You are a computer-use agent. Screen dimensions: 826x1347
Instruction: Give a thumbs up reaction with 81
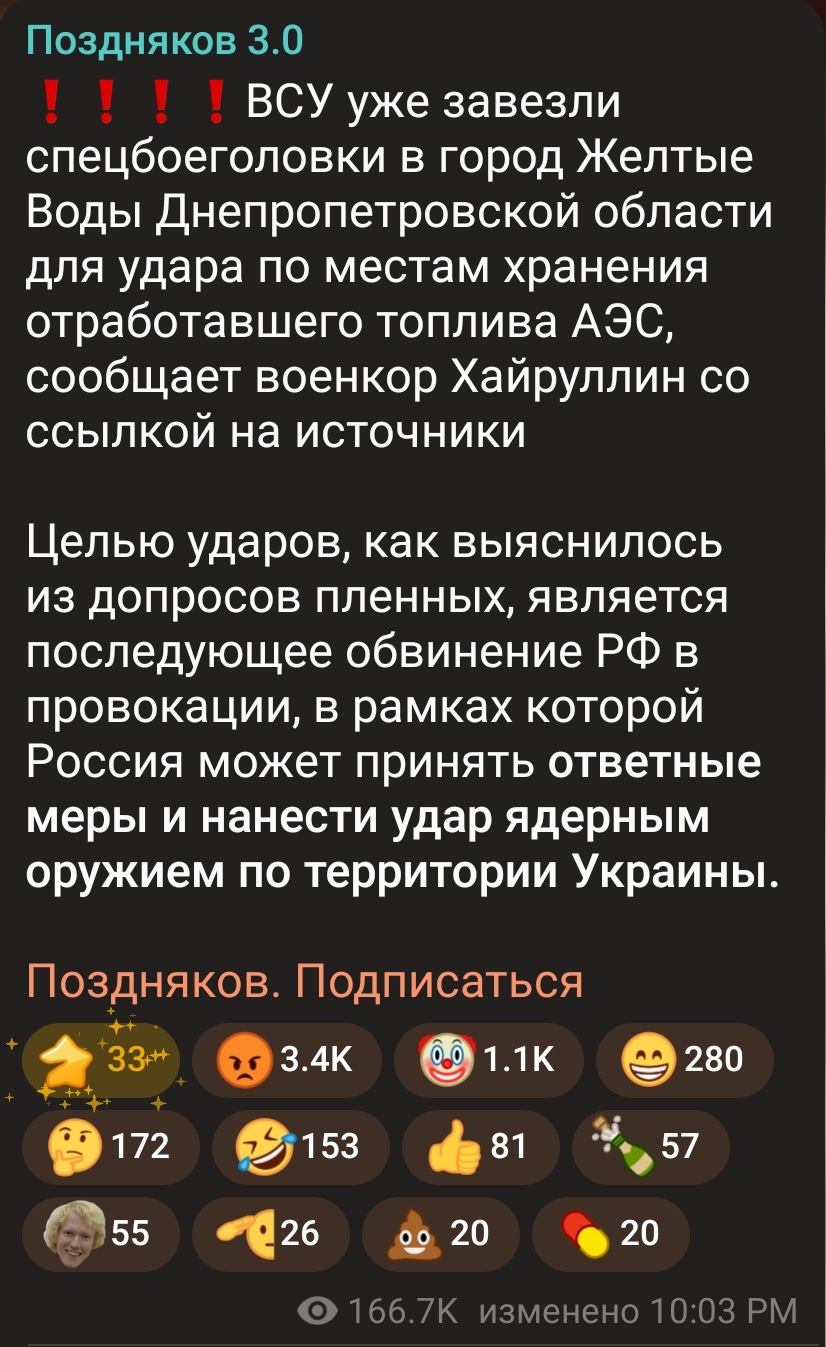479,1146
